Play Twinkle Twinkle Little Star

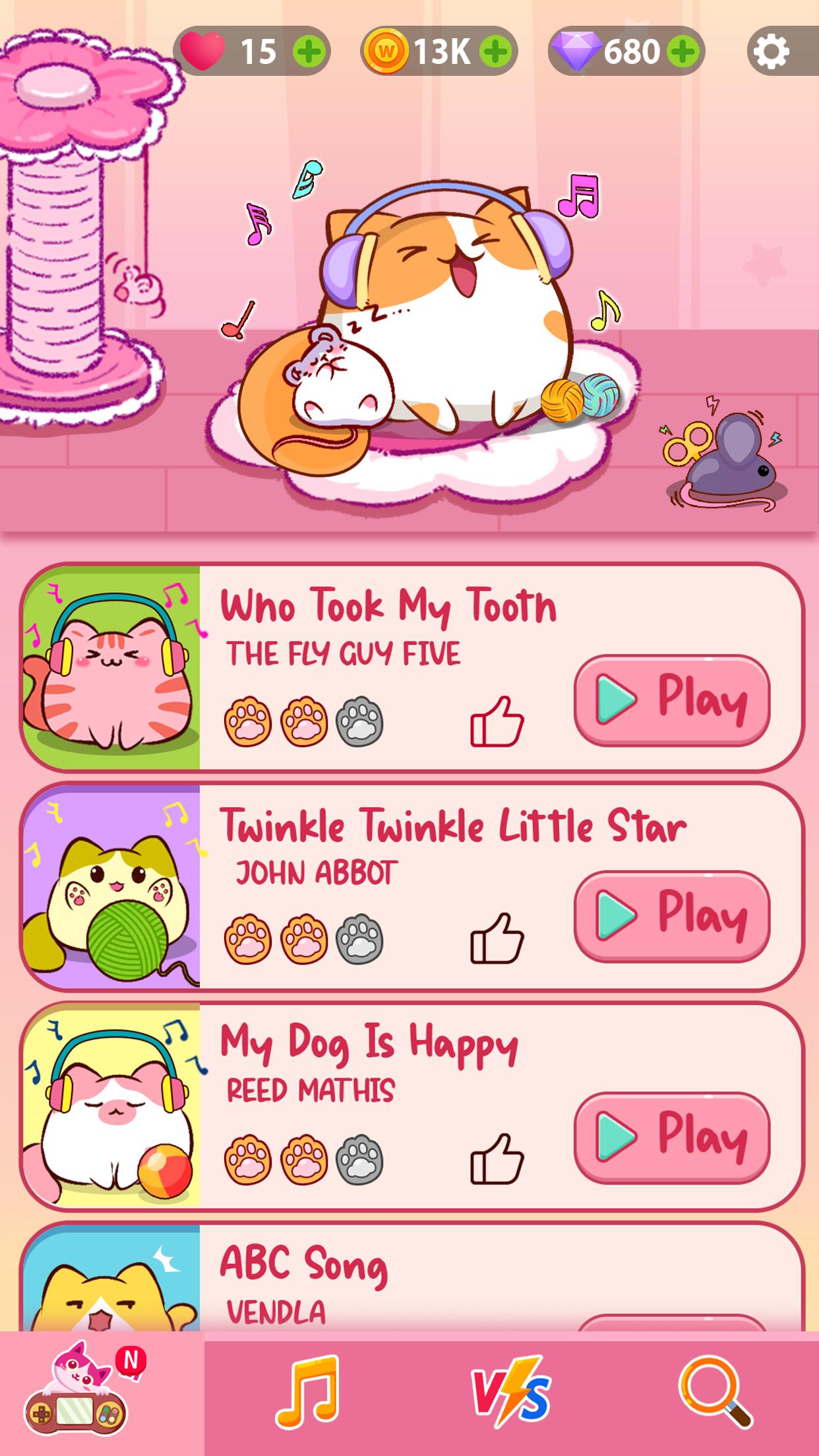[x=672, y=916]
